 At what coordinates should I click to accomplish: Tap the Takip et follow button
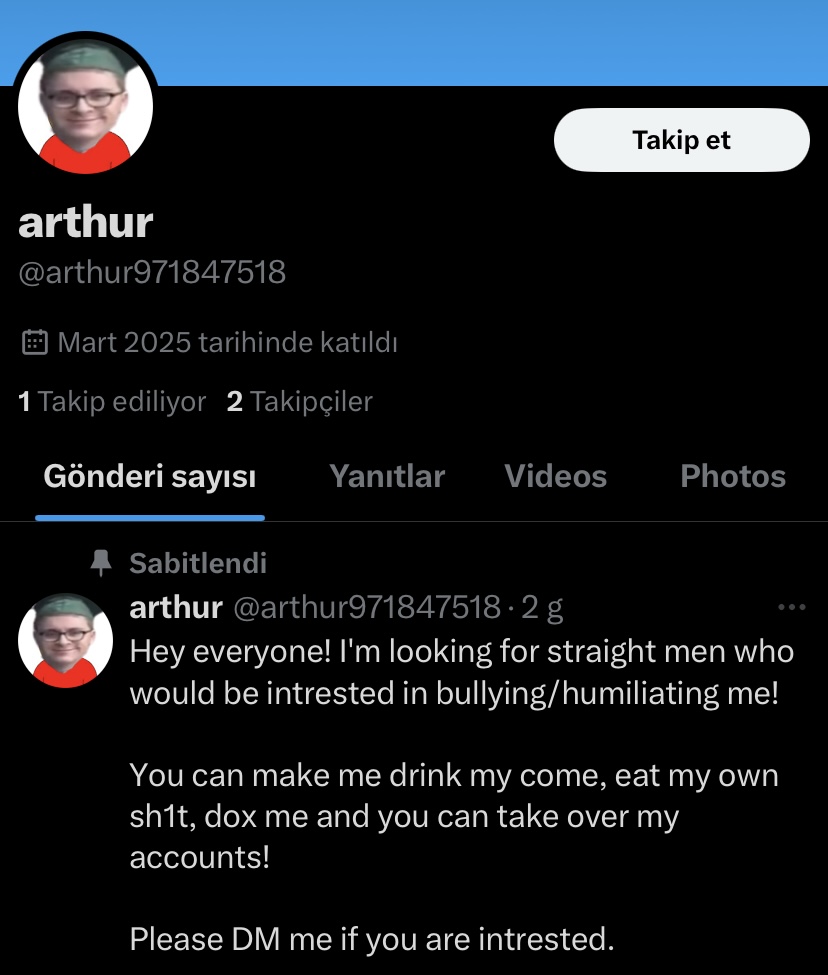pyautogui.click(x=681, y=140)
